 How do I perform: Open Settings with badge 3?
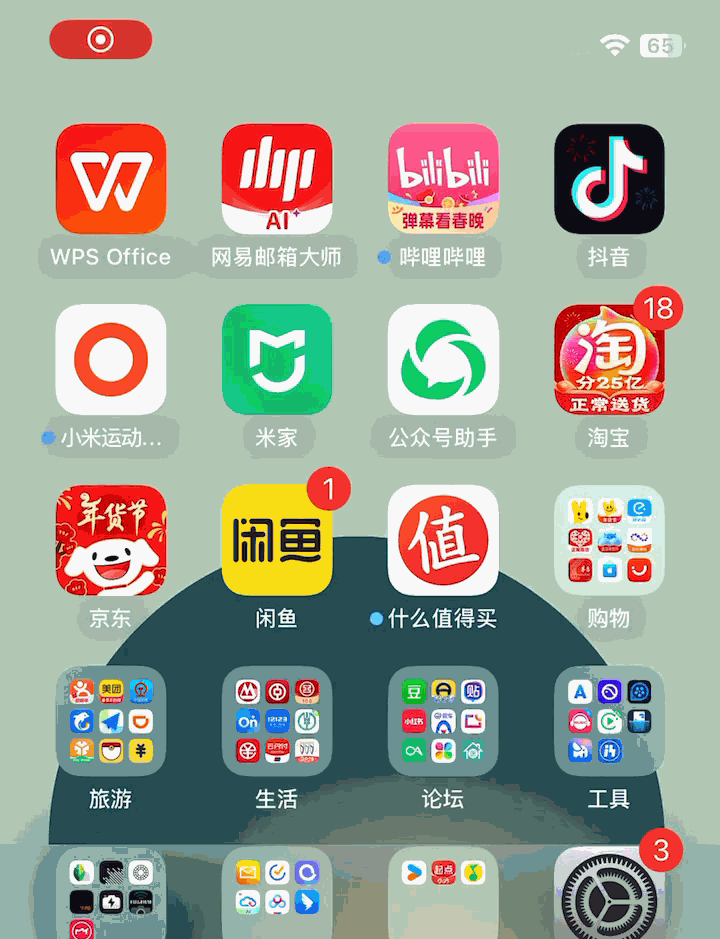coord(608,895)
